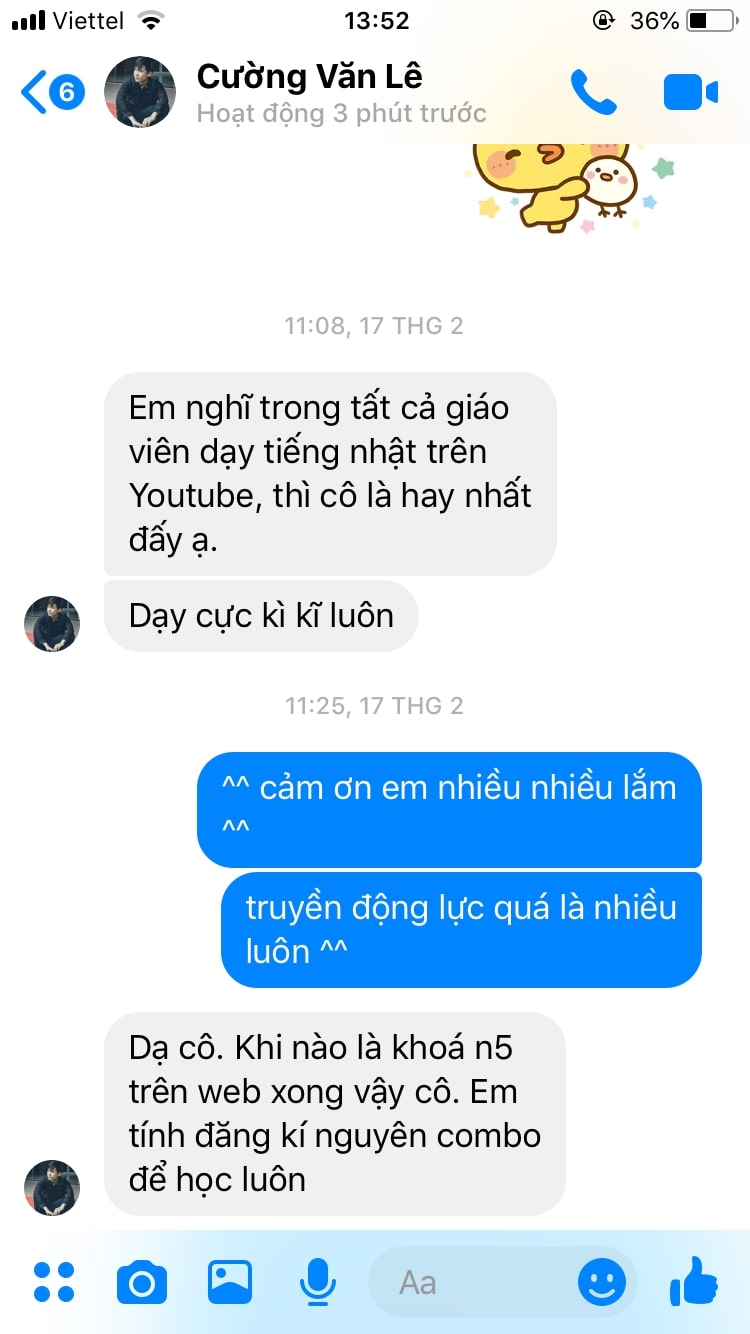Image resolution: width=750 pixels, height=1334 pixels.
Task: Open Cường Văn Lê's contact profile header
Action: [310, 92]
